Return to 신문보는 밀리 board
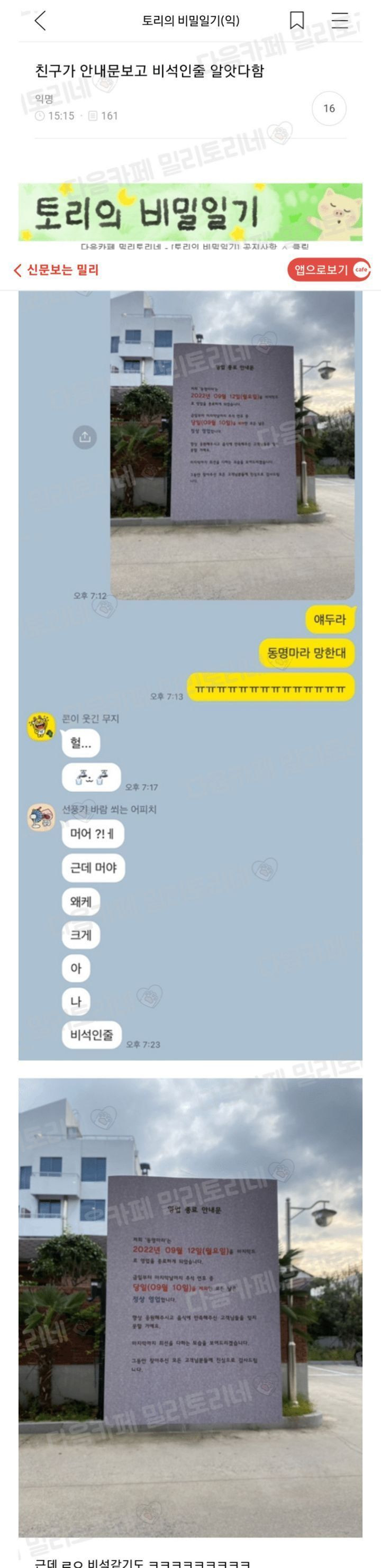The image size is (381, 1568). (x=56, y=270)
